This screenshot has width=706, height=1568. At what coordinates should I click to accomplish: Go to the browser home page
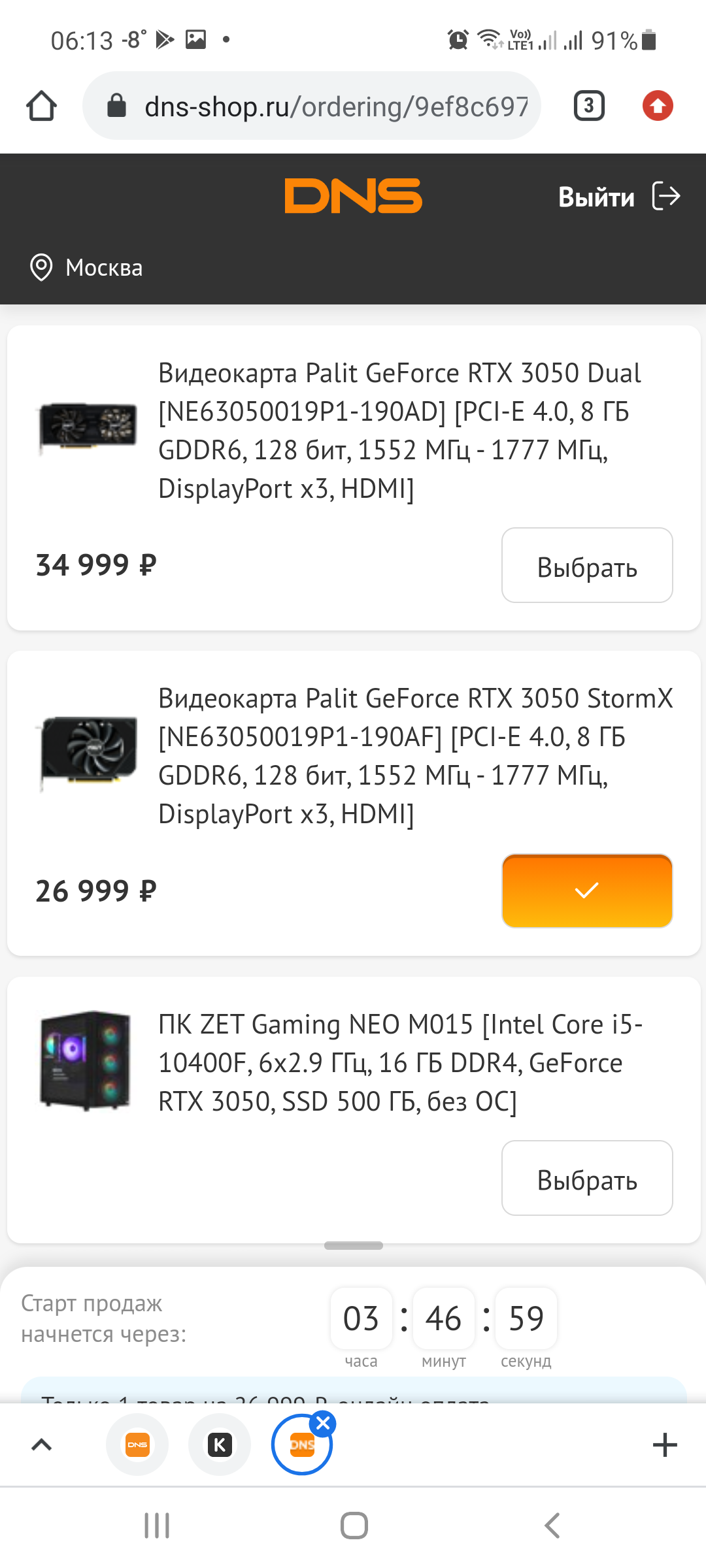[x=41, y=106]
